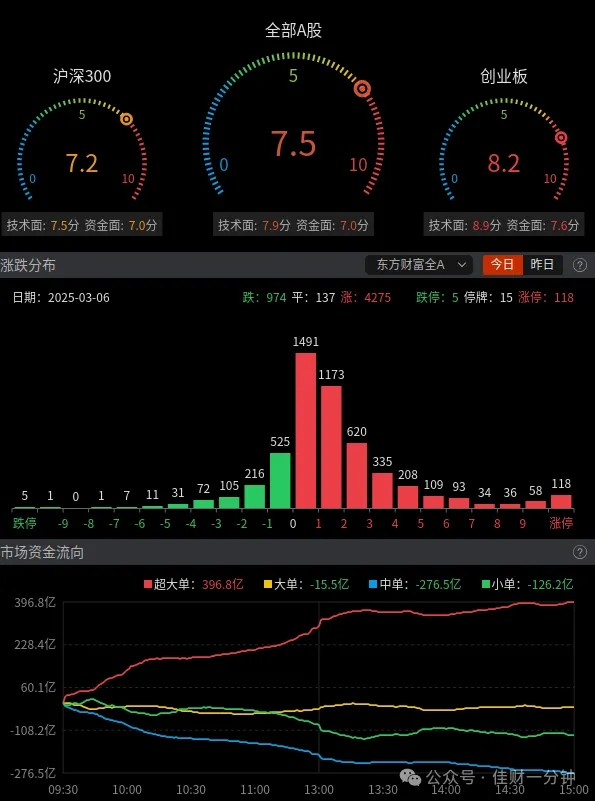This screenshot has width=595, height=801.
Task: Open the 东方财富全A dropdown
Action: coord(421,265)
